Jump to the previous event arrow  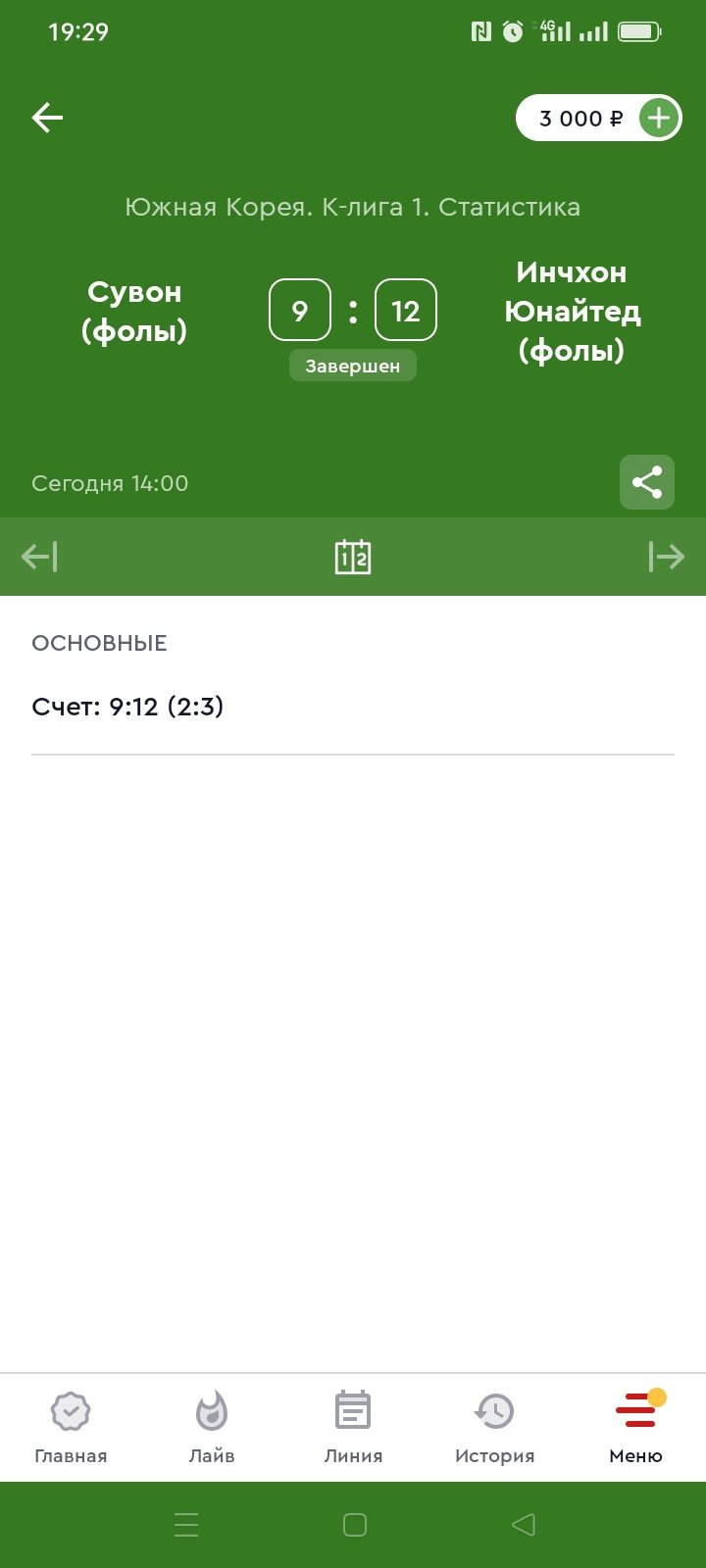(x=39, y=557)
